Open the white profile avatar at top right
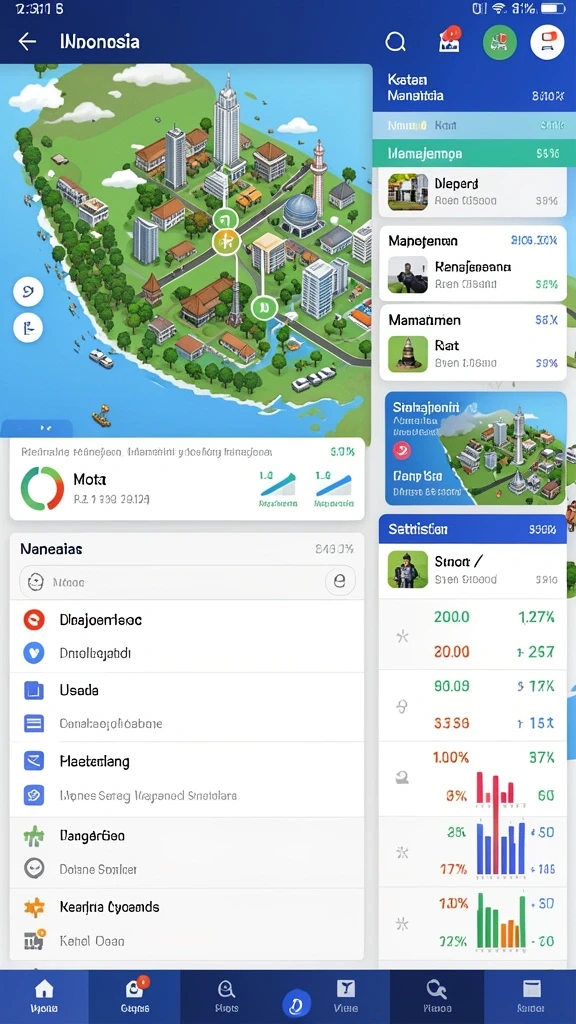 [547, 43]
